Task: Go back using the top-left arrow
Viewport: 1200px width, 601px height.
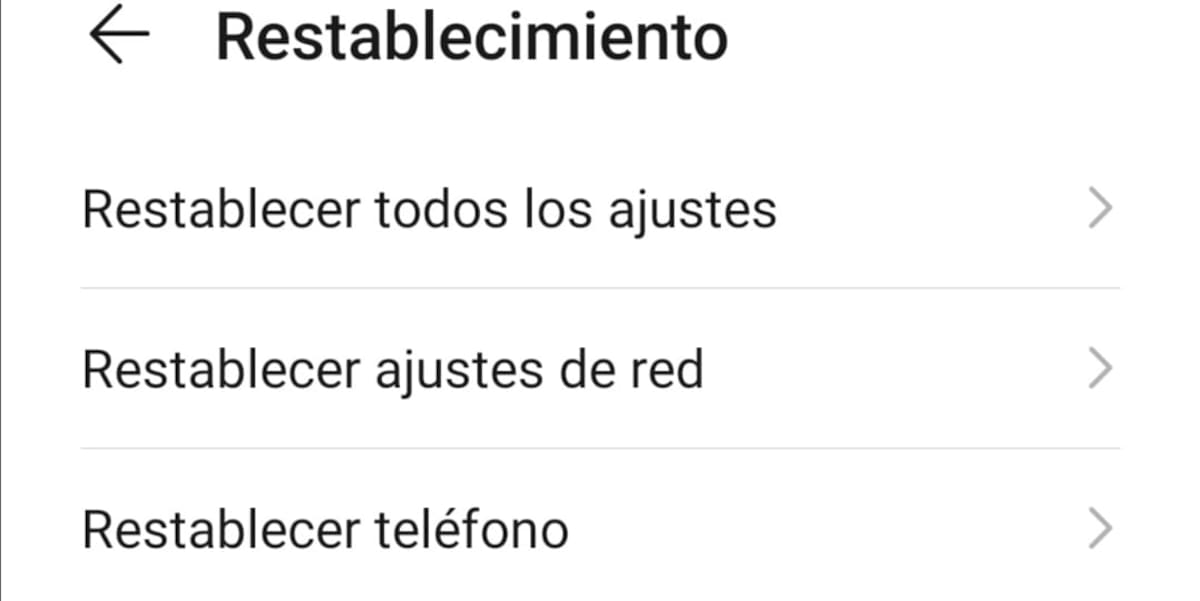Action: pos(119,37)
